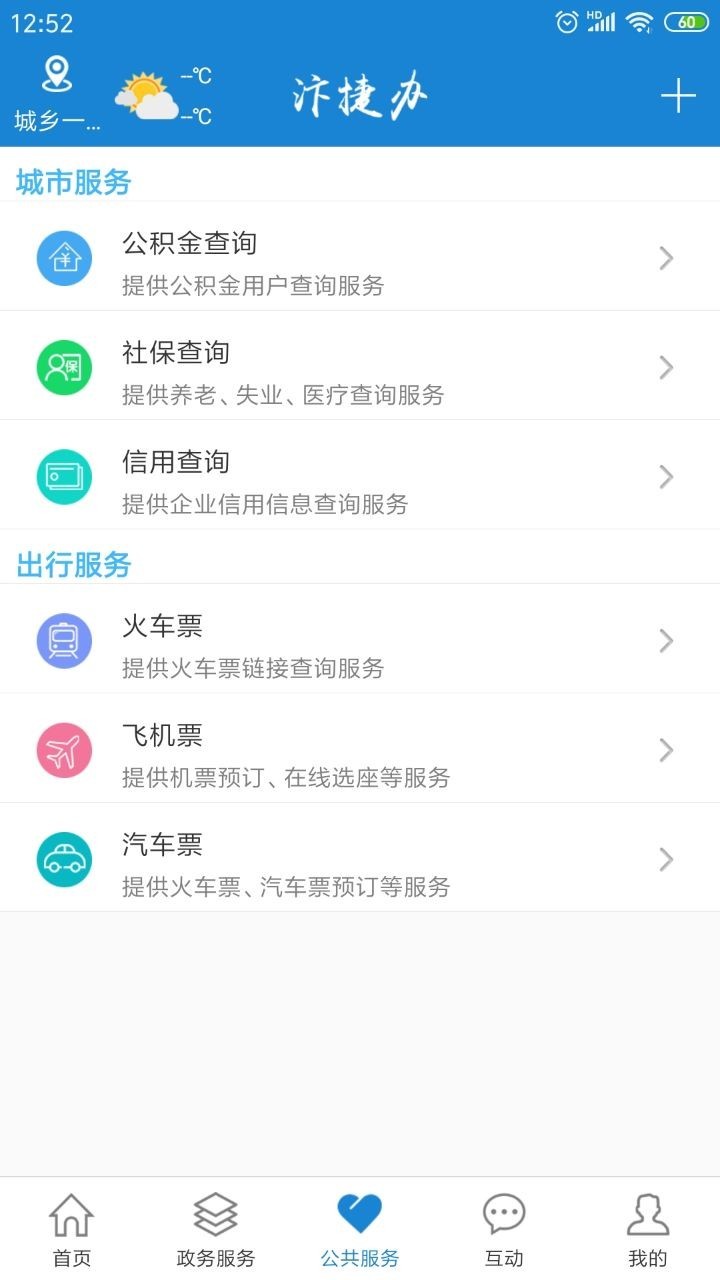
Task: Tap the location pin icon above 城乡一
Action: click(x=55, y=72)
